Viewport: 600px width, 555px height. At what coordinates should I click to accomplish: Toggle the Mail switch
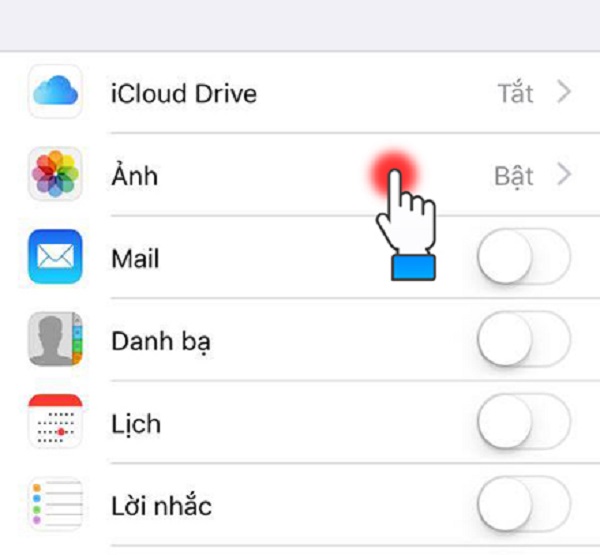523,259
